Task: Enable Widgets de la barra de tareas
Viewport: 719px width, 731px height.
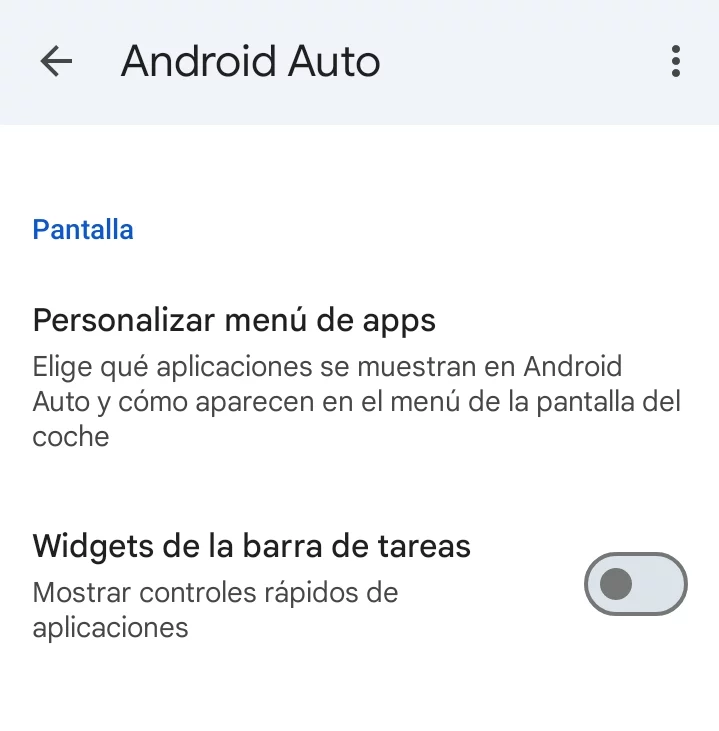Action: [x=635, y=584]
